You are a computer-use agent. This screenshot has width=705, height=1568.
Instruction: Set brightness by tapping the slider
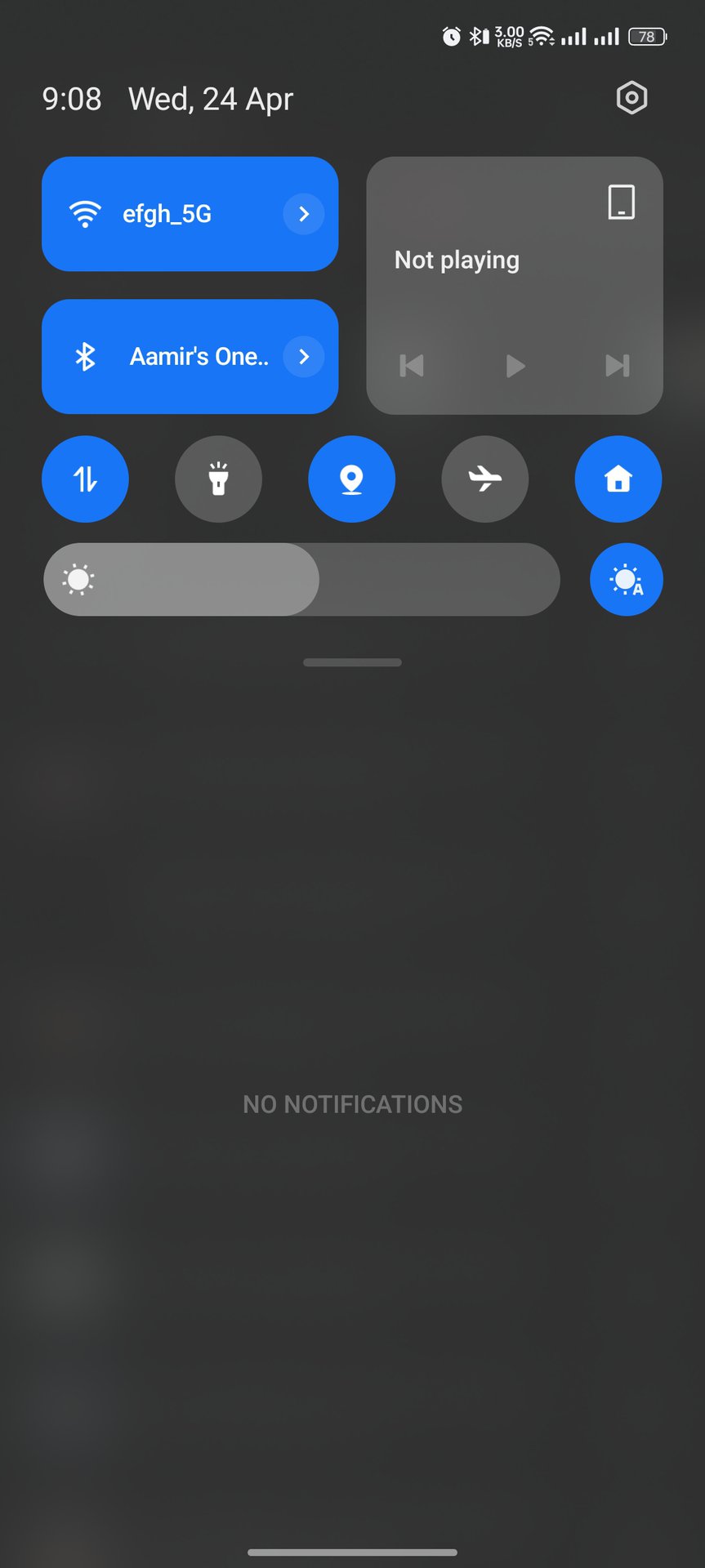click(301, 580)
